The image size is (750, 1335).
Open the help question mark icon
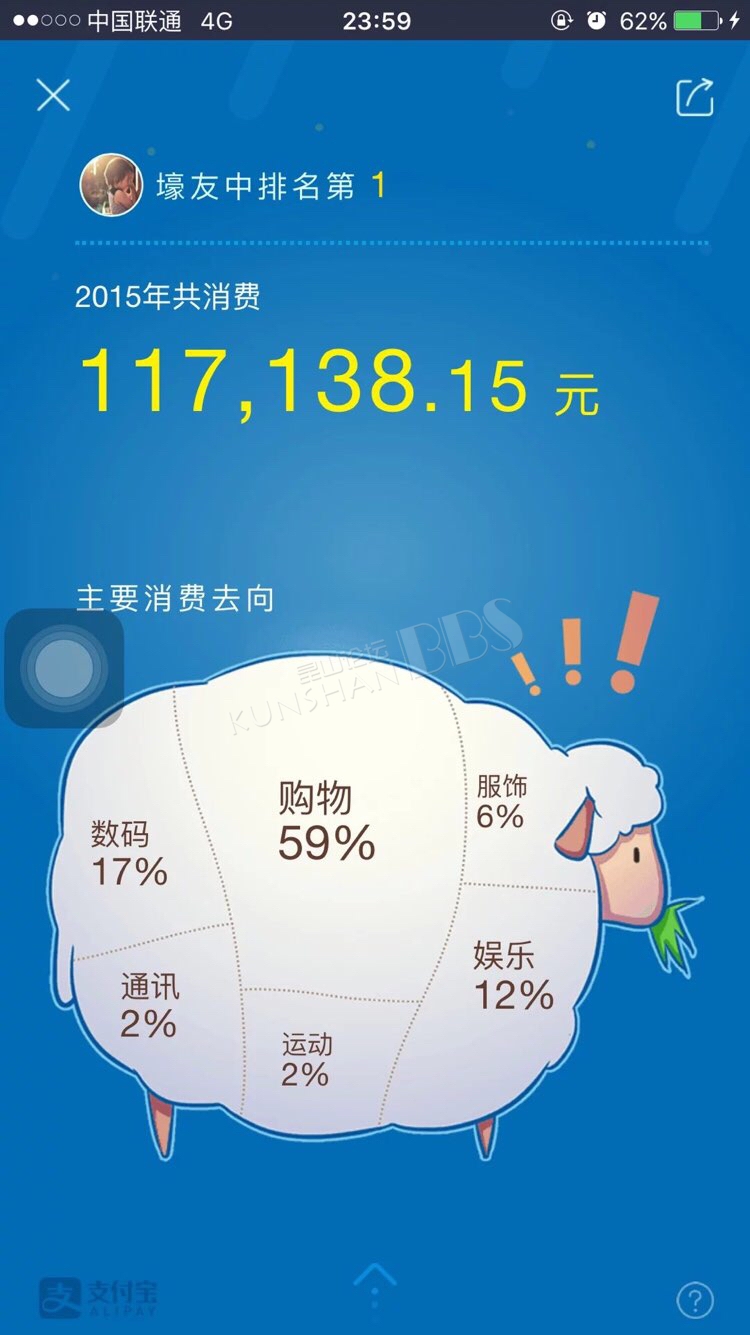click(695, 1300)
